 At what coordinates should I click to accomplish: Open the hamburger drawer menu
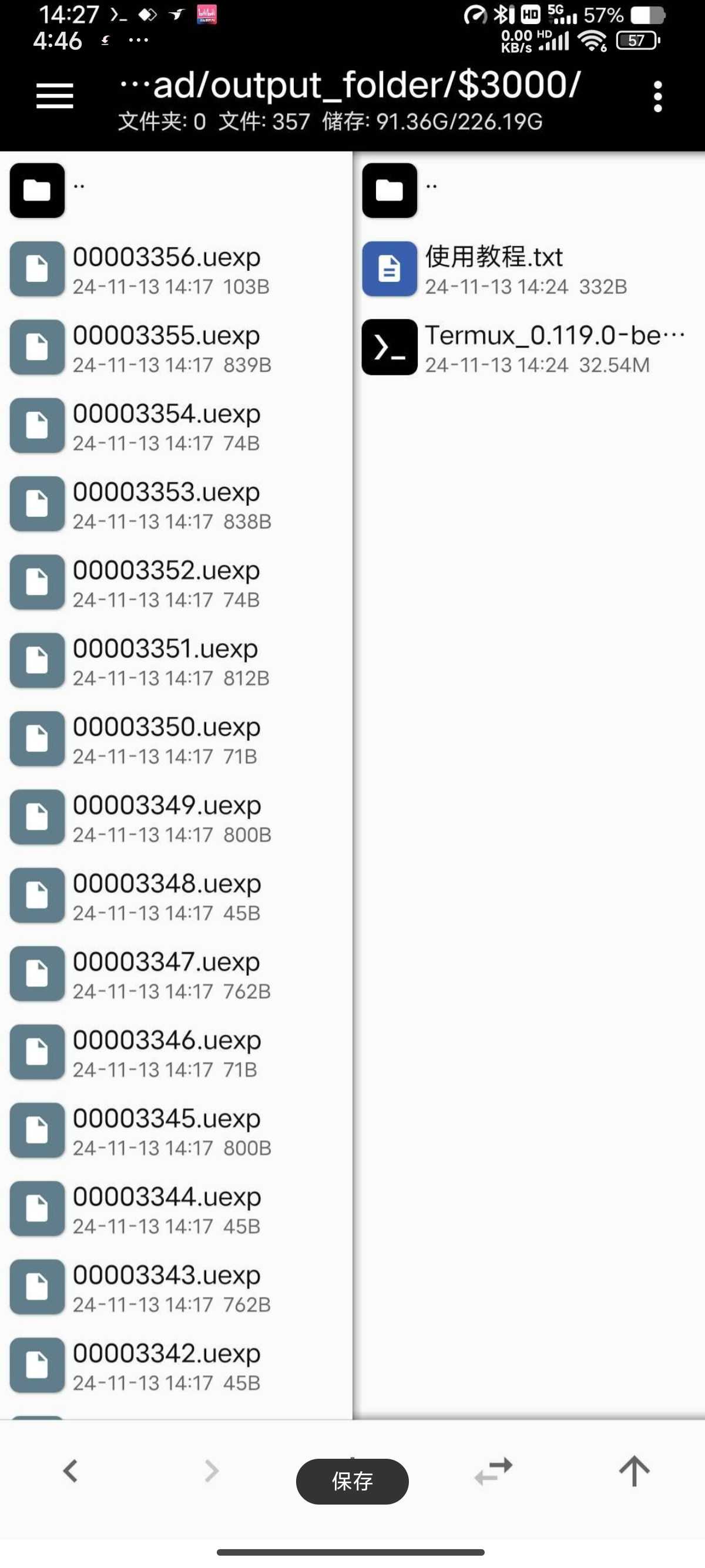[55, 96]
